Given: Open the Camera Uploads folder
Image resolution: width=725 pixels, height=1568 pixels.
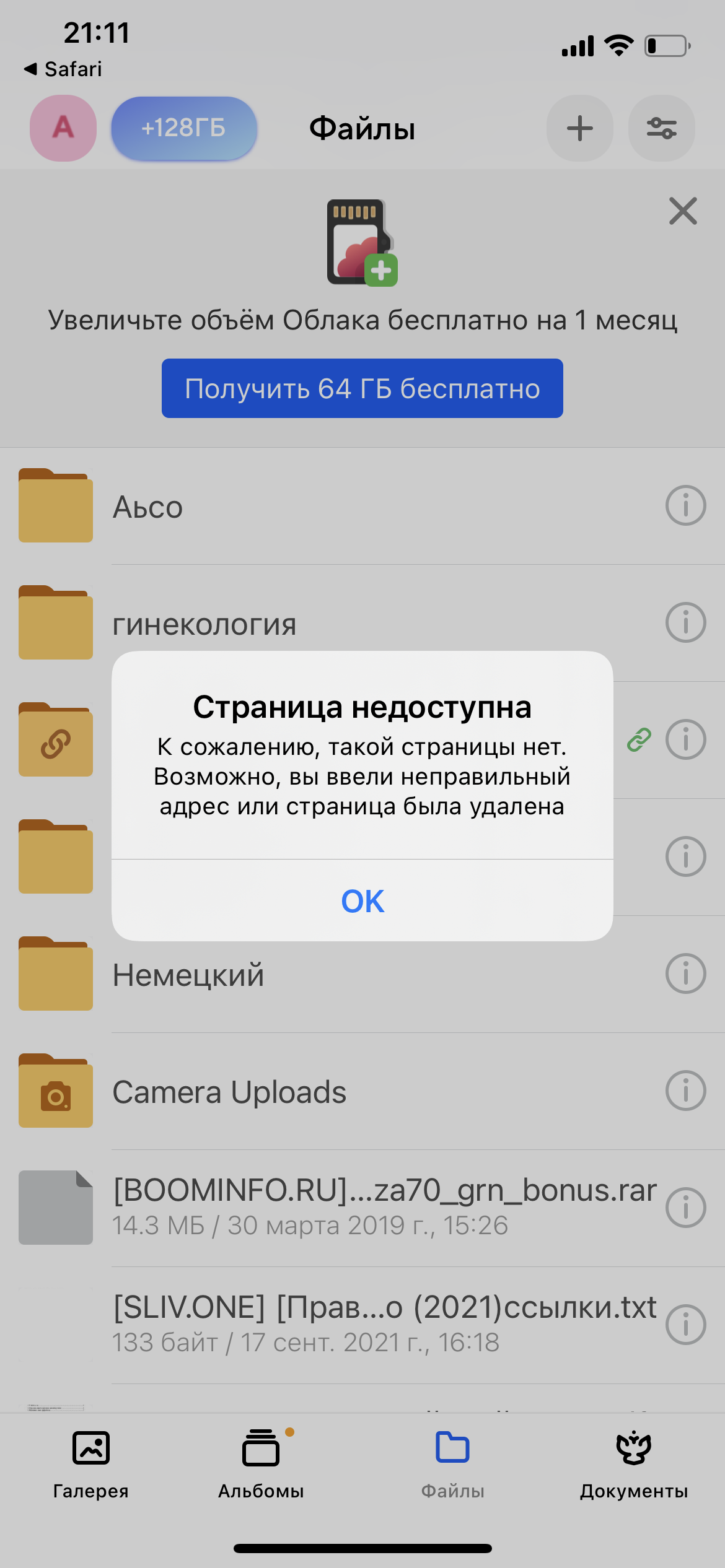Looking at the screenshot, I should (x=362, y=1091).
